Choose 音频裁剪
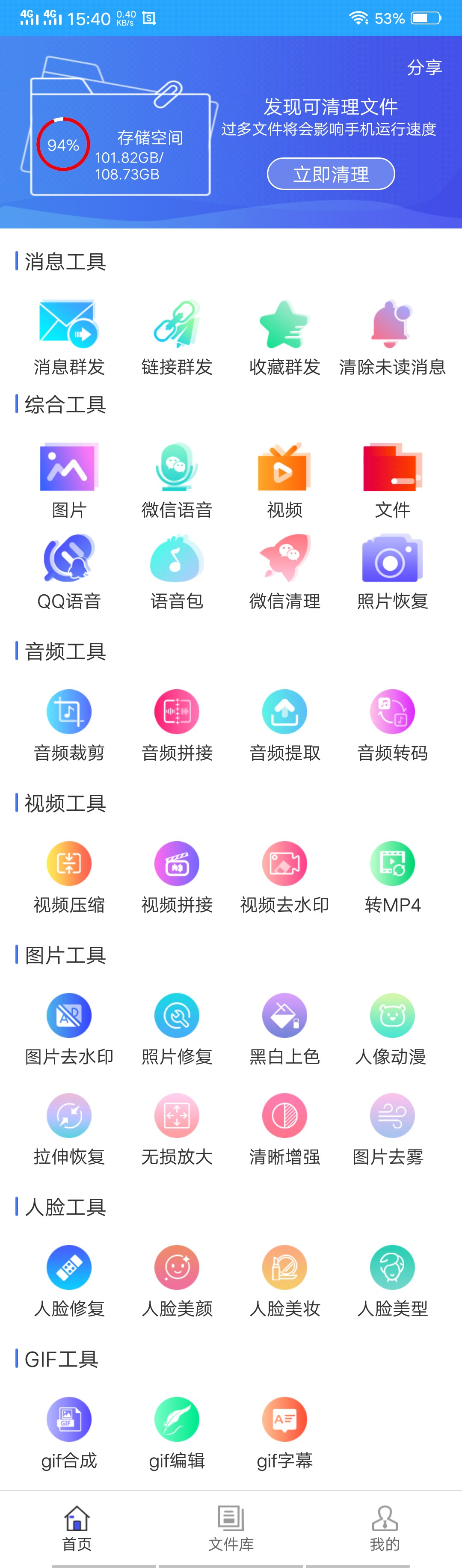 pos(69,724)
